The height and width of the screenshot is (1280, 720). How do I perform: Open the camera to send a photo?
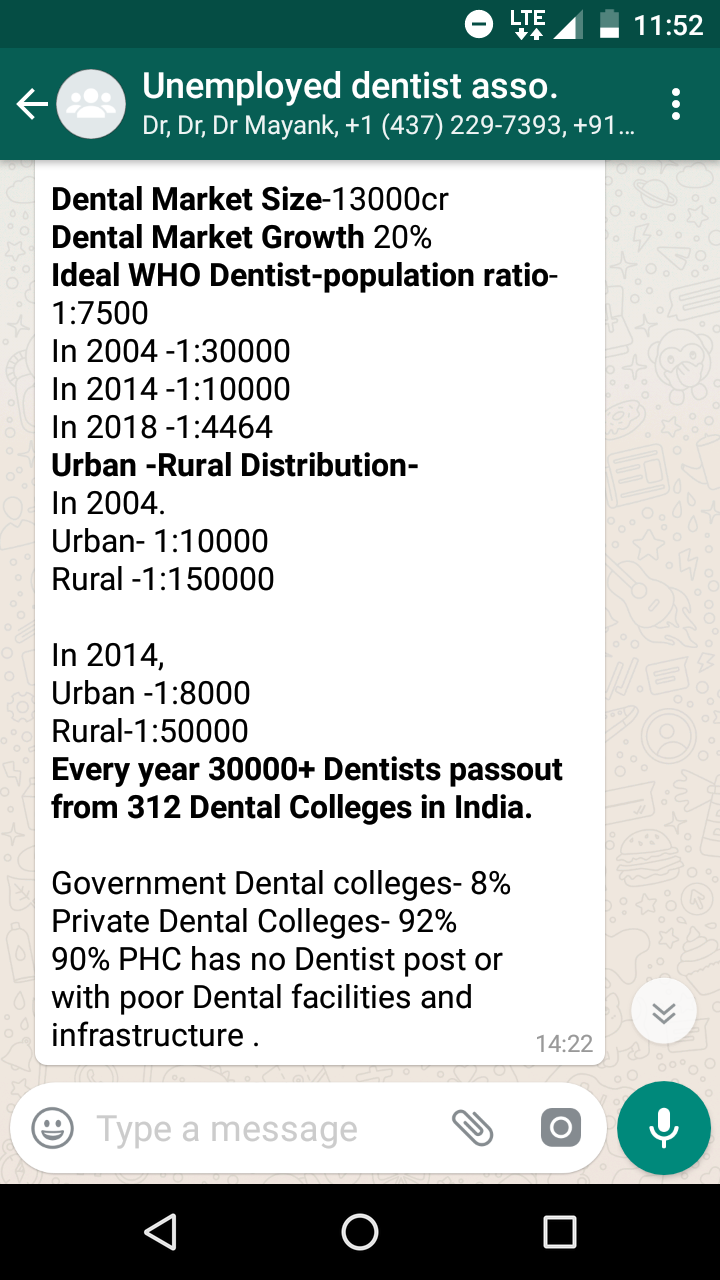[560, 1129]
